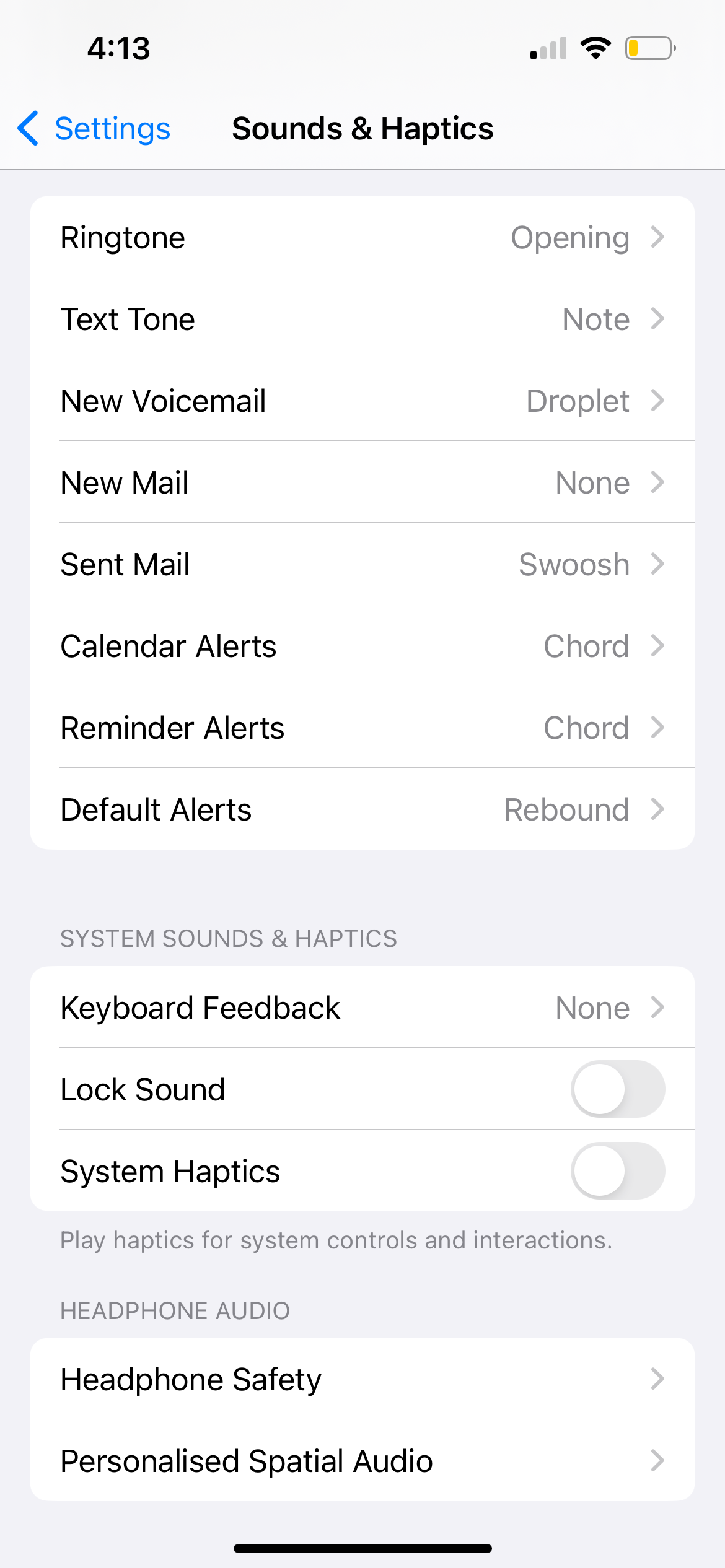
Task: Expand the Default Alerts disclosure chevron
Action: [658, 809]
